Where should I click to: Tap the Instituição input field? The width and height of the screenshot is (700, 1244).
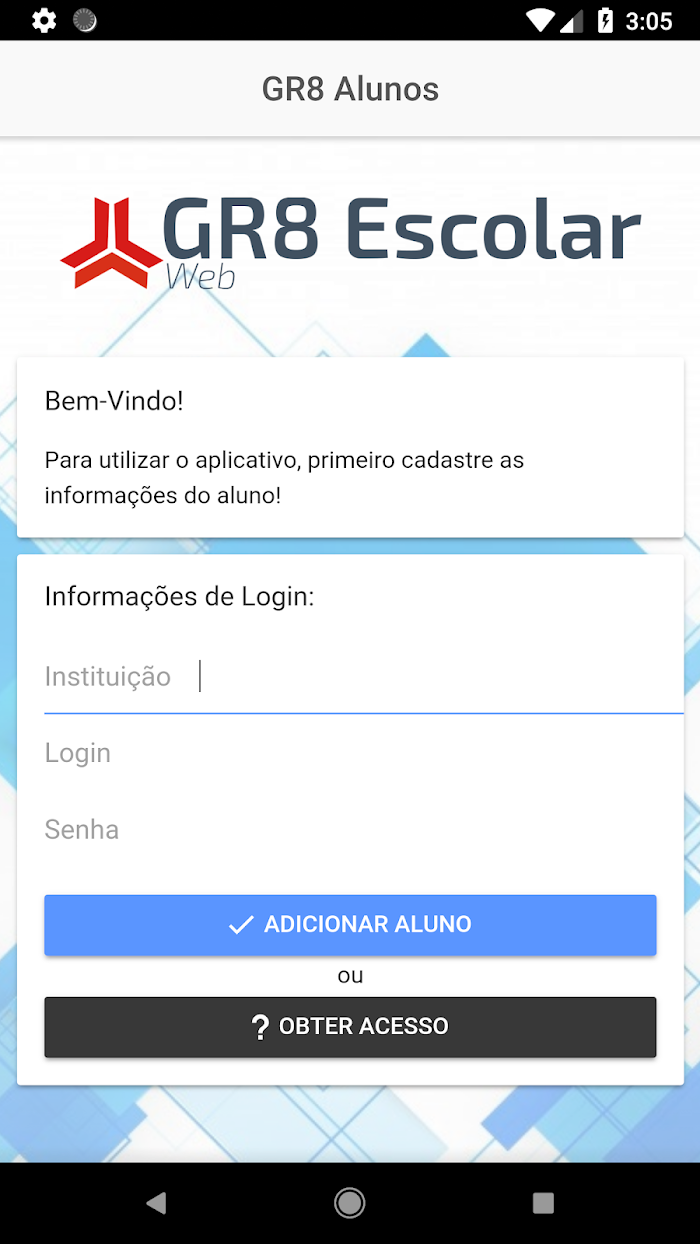[363, 677]
